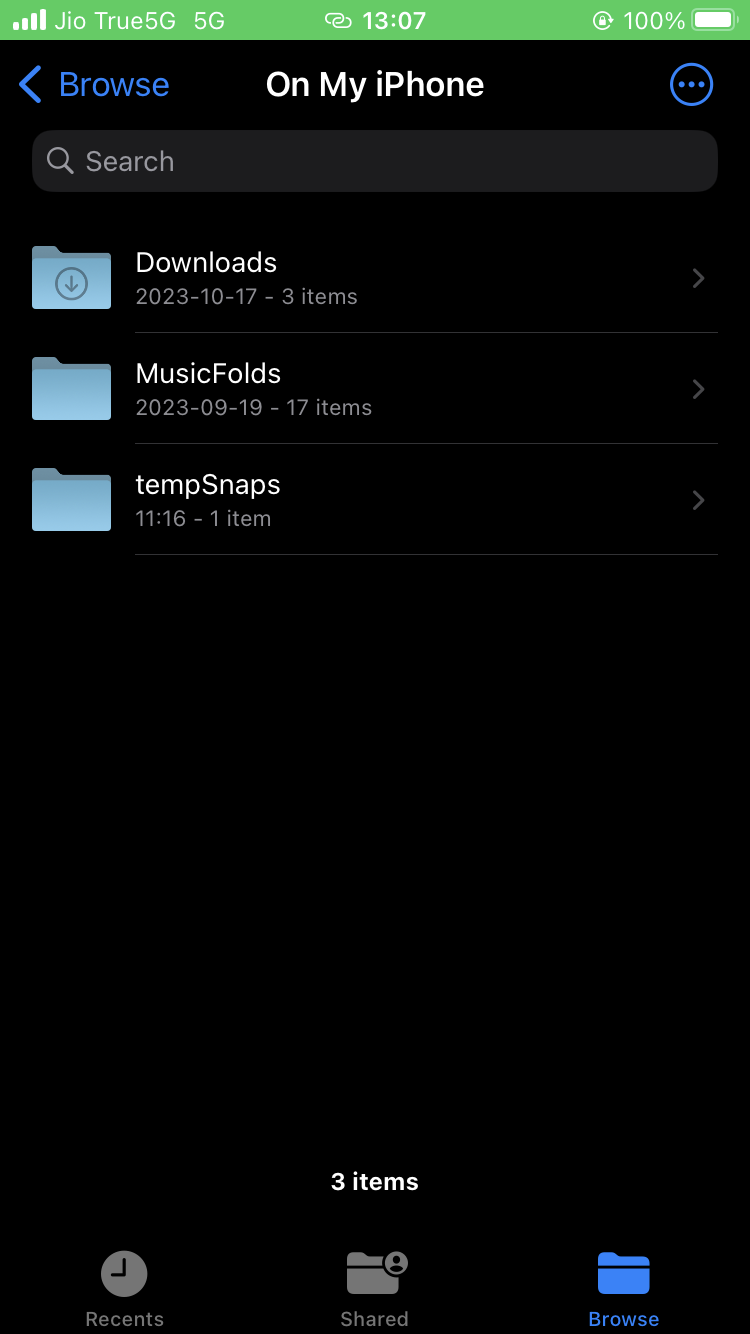This screenshot has width=750, height=1334.
Task: Open the Downloads folder
Action: (375, 278)
